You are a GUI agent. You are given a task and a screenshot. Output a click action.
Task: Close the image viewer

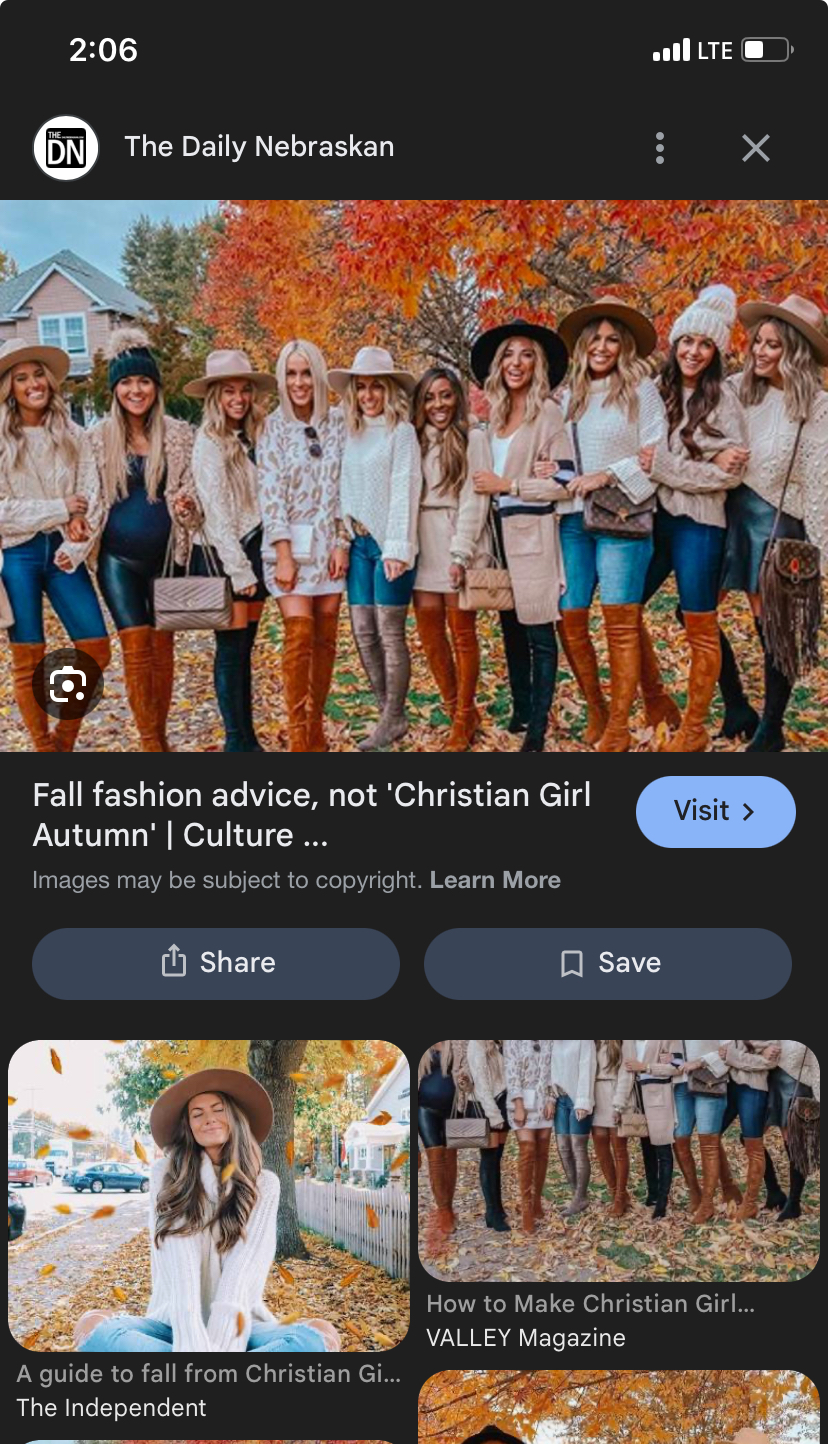[755, 148]
